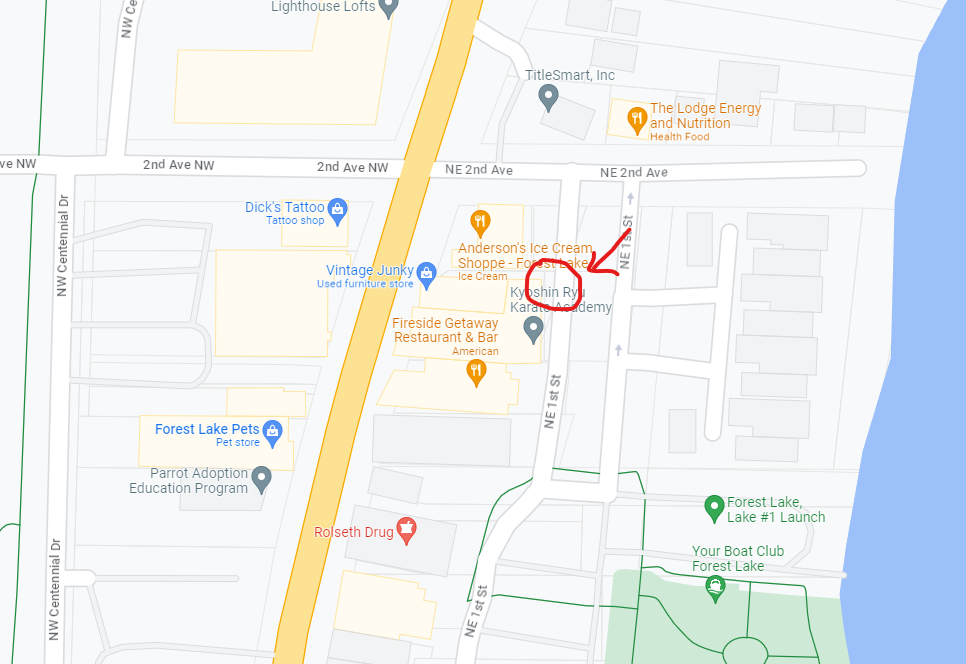Open Your Boat Club Forest Lake pin

click(715, 588)
